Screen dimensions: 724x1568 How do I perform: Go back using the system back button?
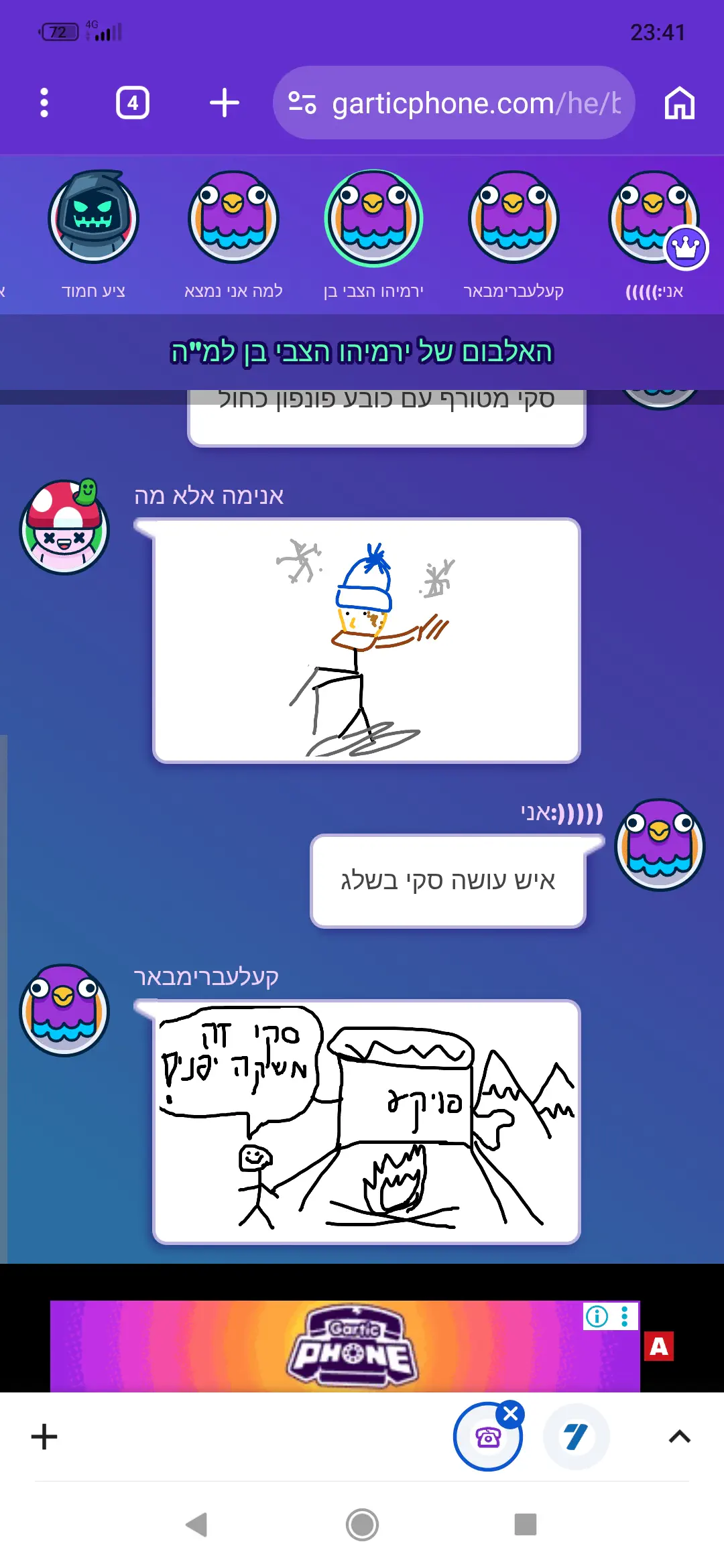pos(197,1524)
